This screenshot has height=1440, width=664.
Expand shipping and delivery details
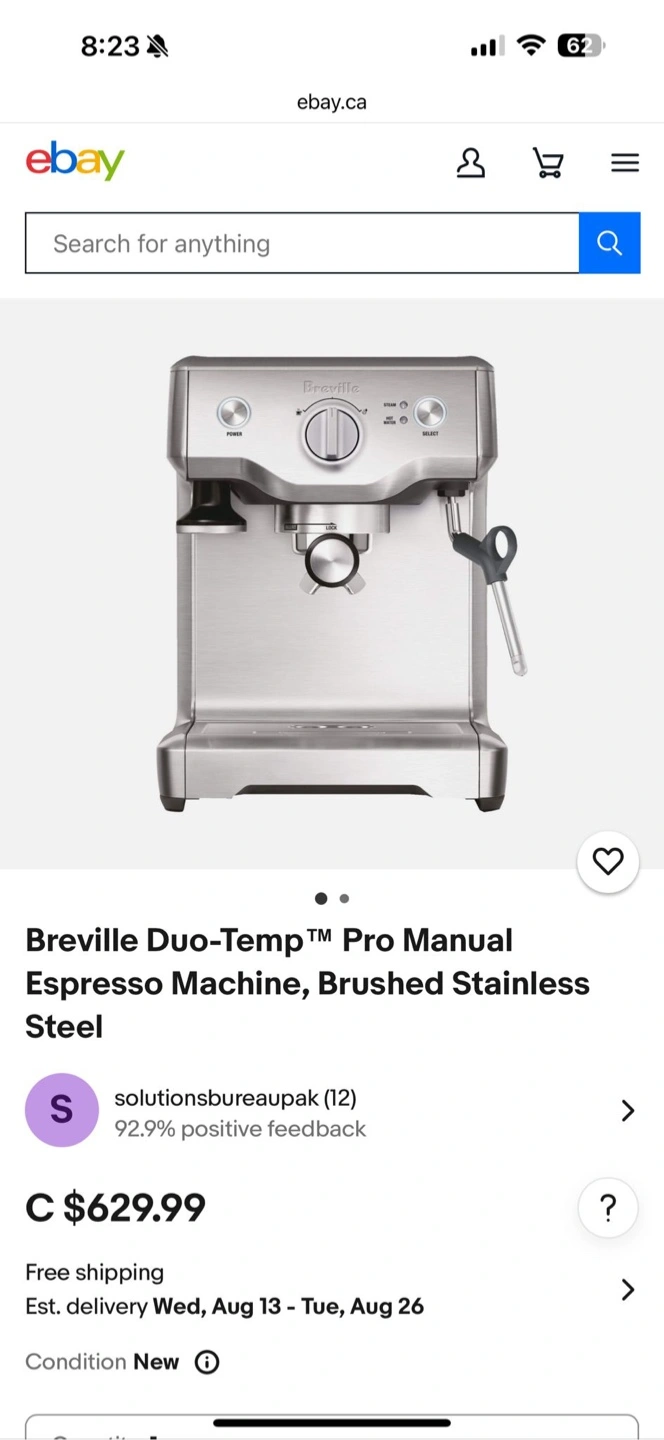click(x=627, y=1290)
